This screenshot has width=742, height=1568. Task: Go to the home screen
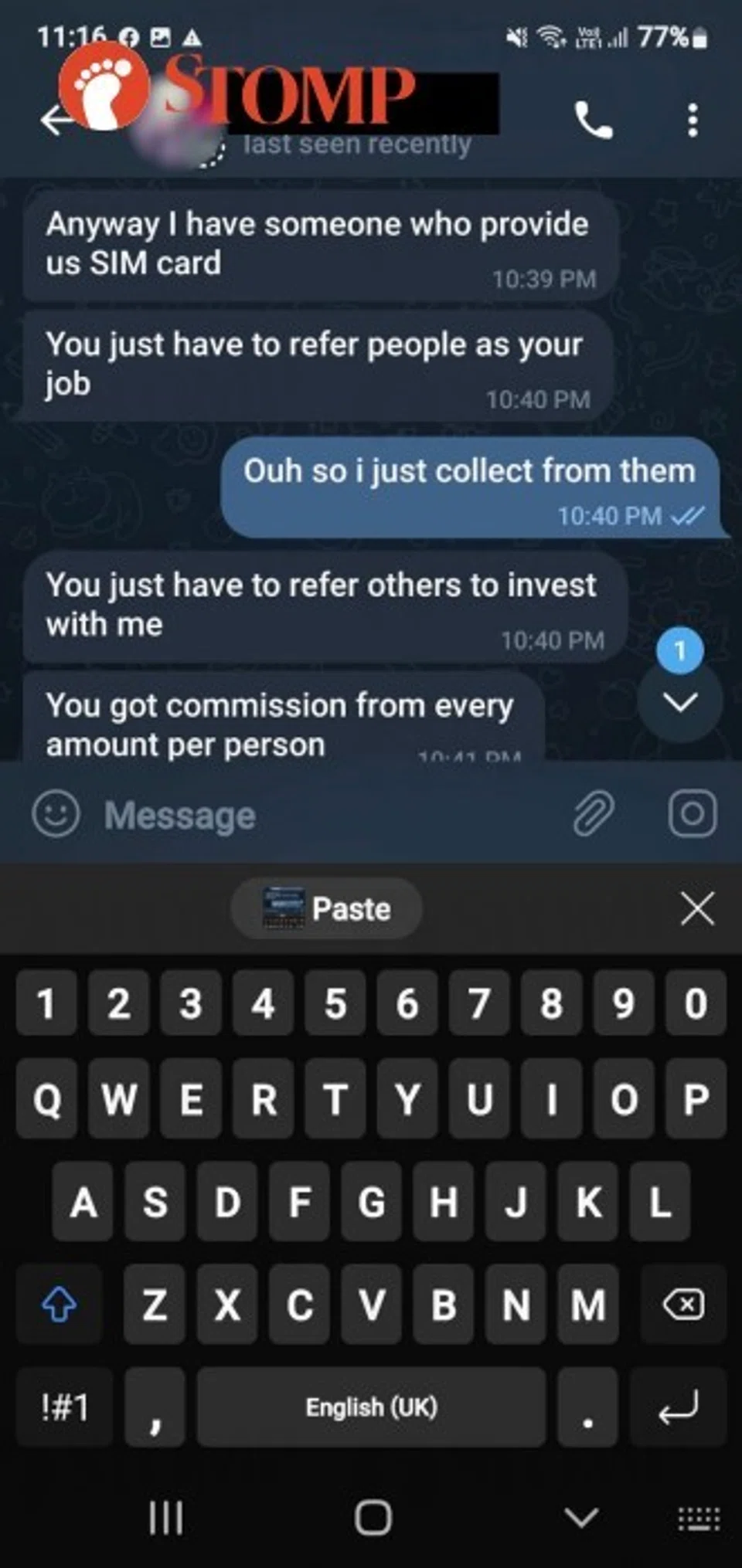373,1518
